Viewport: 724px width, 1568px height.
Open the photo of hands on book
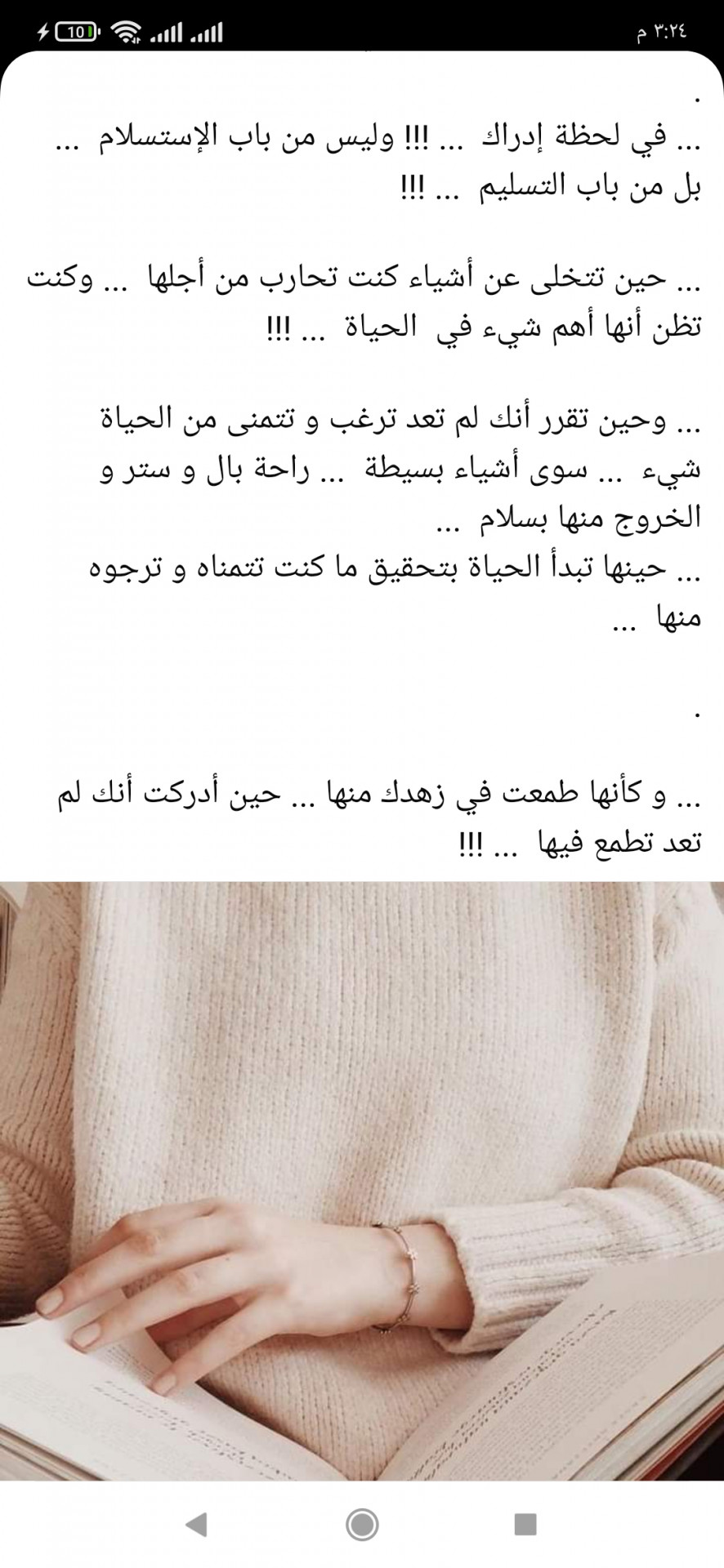(x=362, y=1181)
